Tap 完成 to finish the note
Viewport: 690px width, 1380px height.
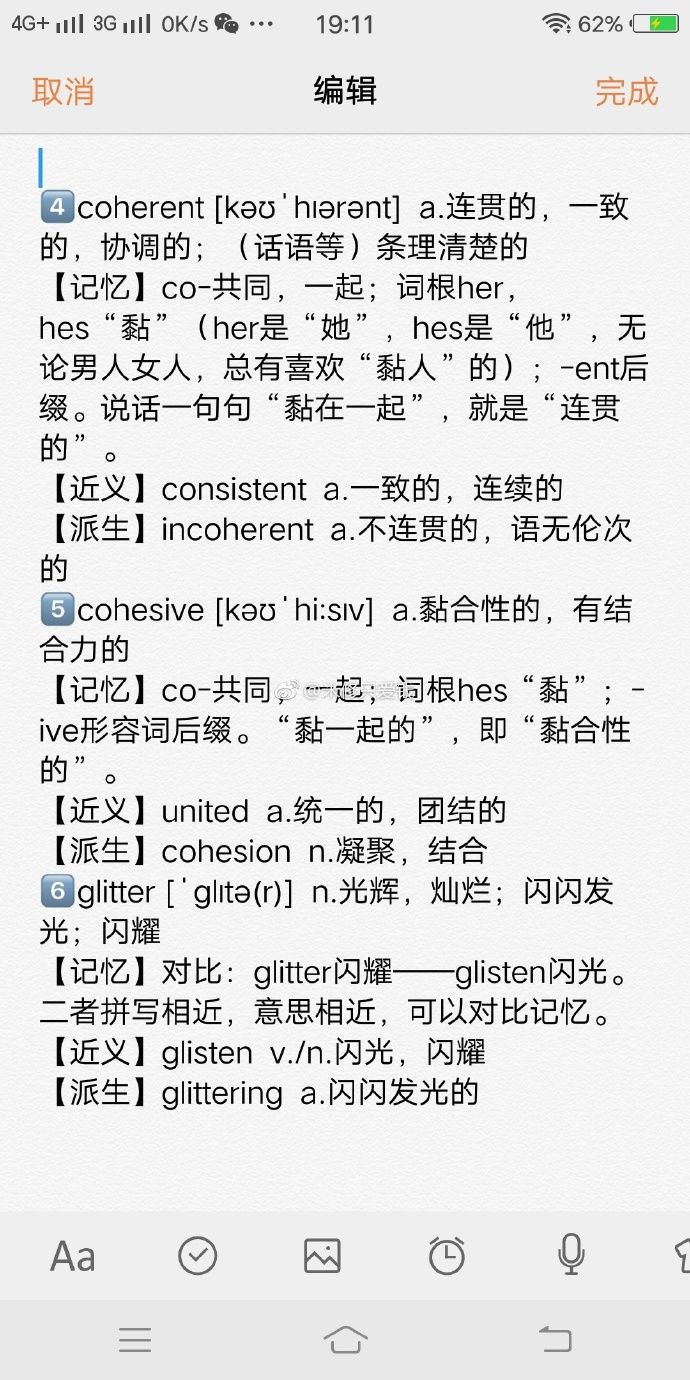tap(627, 91)
